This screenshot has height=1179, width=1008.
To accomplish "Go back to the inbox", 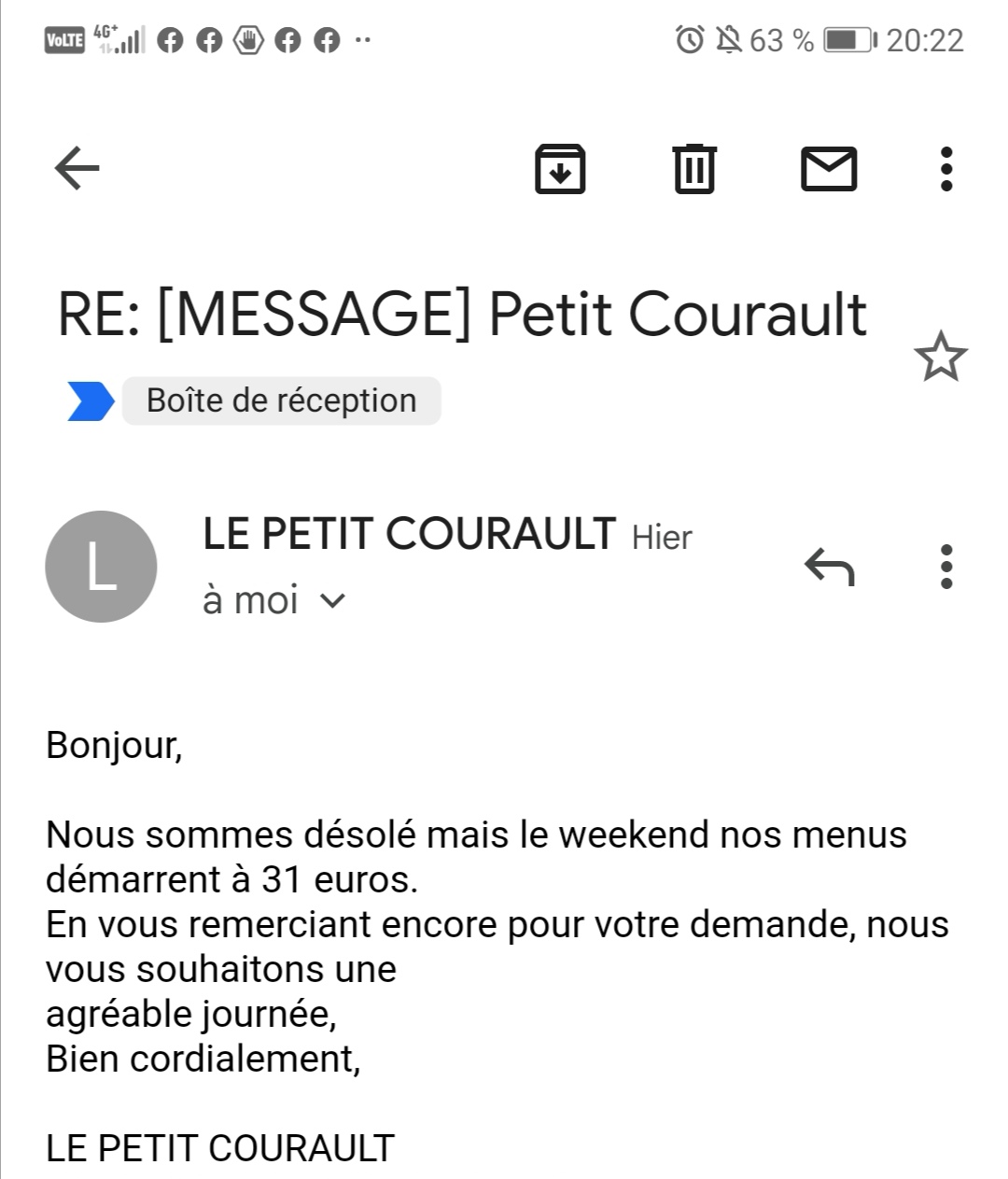I will [x=77, y=169].
